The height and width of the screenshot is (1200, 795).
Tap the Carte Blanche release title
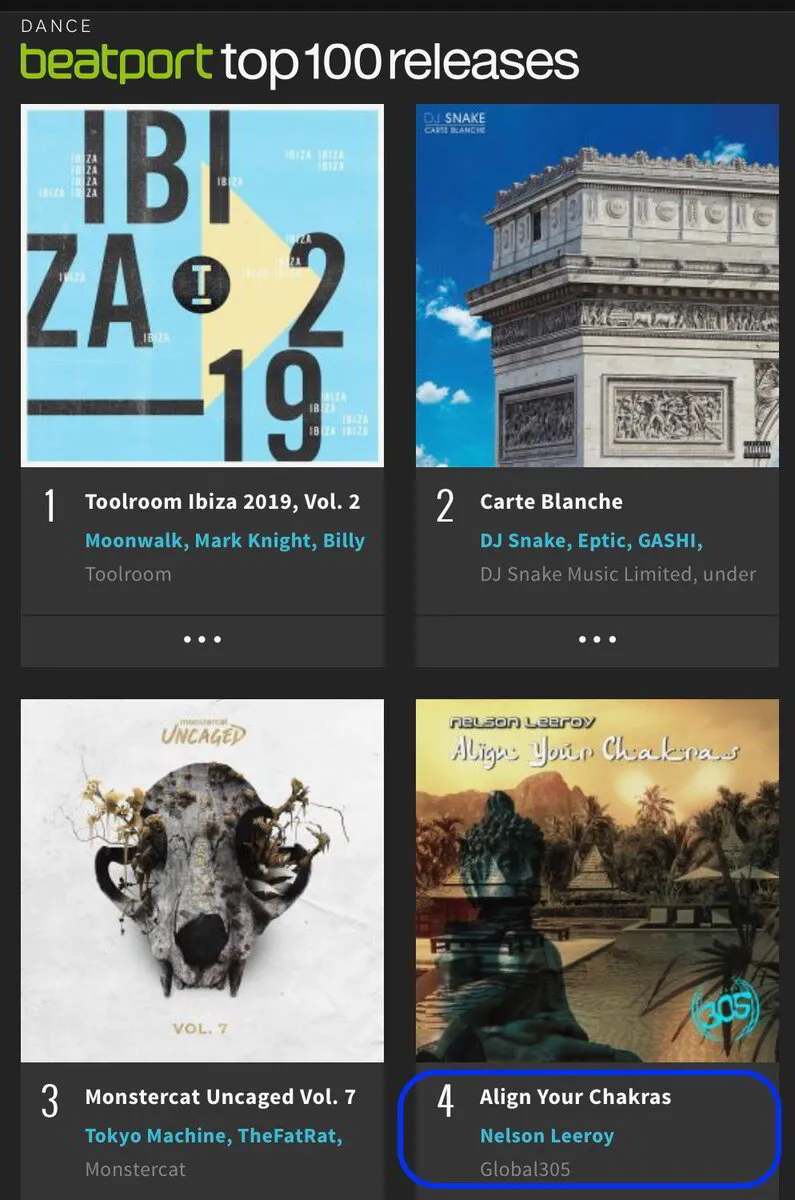[551, 502]
